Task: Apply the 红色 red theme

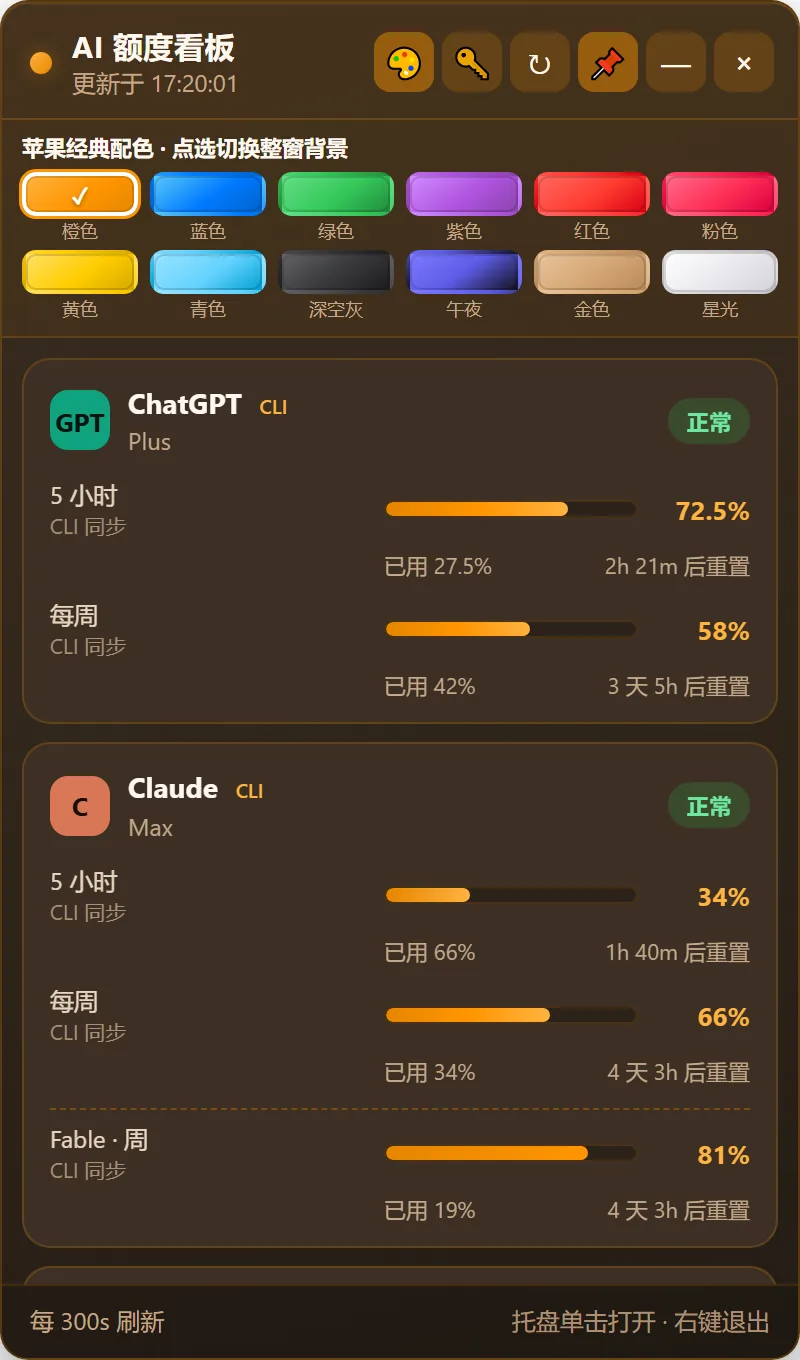Action: coord(592,194)
